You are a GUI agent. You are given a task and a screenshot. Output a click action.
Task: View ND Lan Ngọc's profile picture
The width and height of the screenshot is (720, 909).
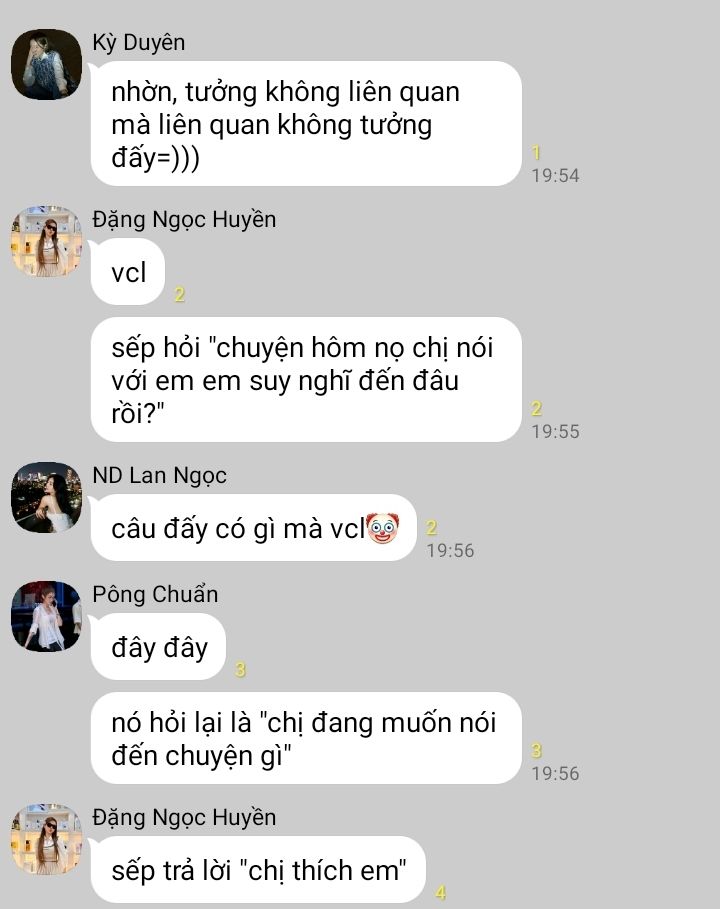[46, 497]
